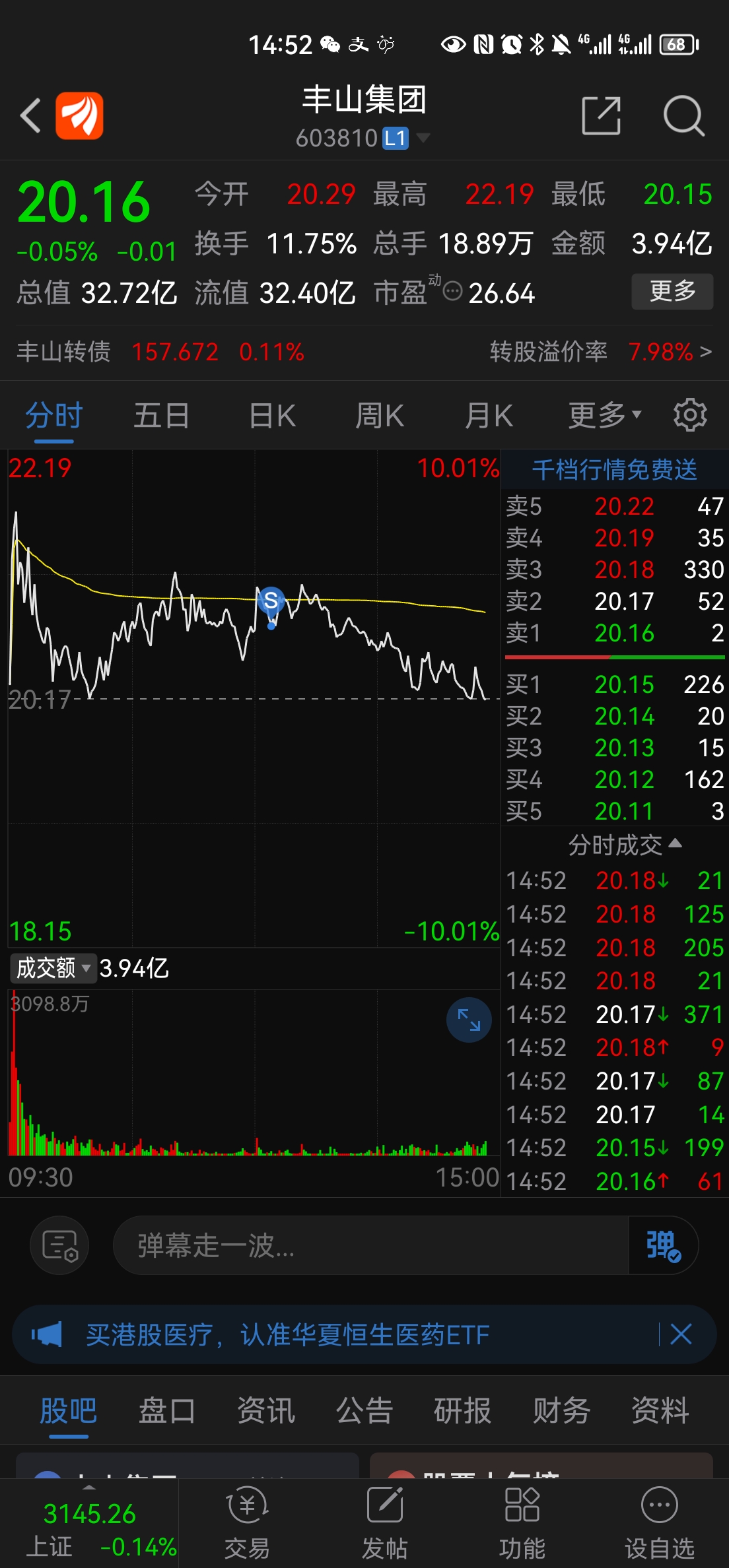The image size is (729, 1568).
Task: Expand the volume chart to fullscreen
Action: click(x=469, y=1020)
